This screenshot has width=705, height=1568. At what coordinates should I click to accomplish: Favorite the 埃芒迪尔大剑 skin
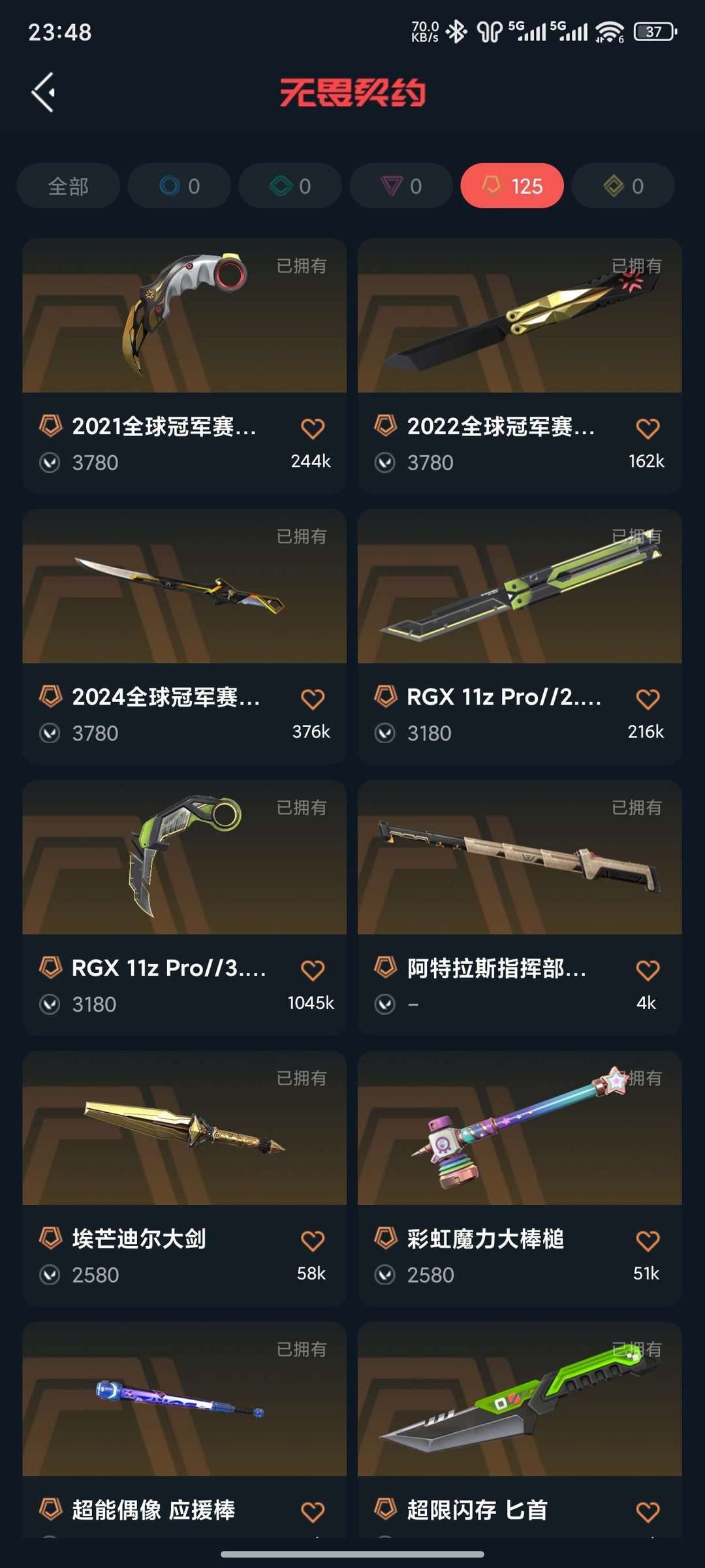click(x=313, y=1241)
